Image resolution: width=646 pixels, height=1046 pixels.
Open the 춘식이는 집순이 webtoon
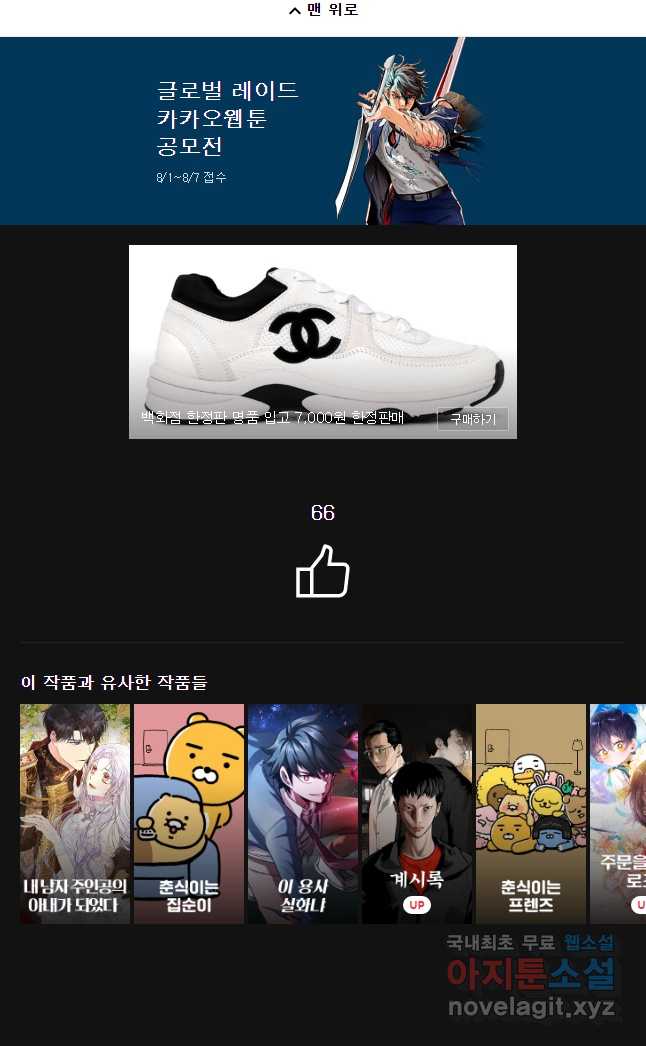point(189,813)
